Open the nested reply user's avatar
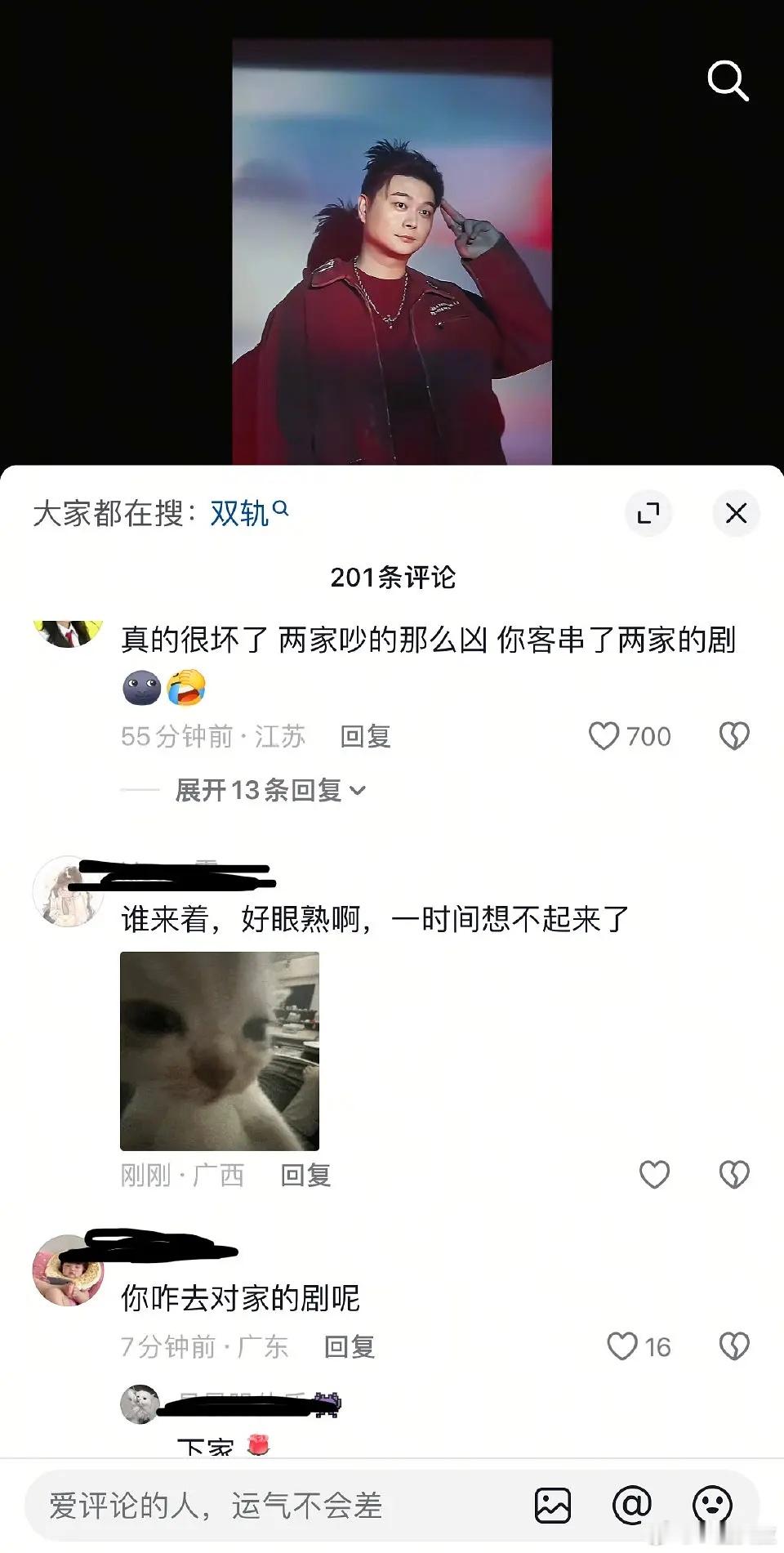784x1553 pixels. point(139,1401)
